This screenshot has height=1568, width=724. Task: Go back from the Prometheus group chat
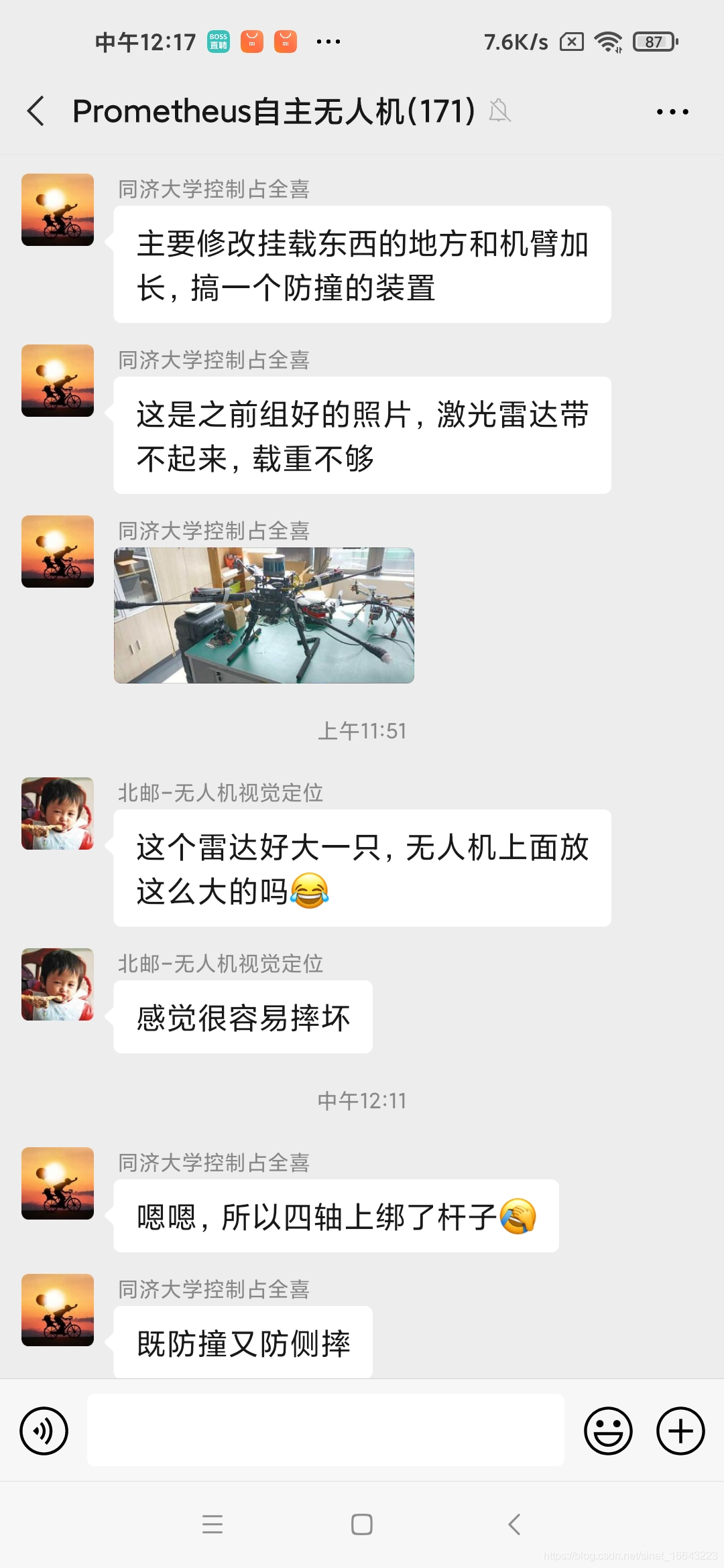(x=36, y=111)
